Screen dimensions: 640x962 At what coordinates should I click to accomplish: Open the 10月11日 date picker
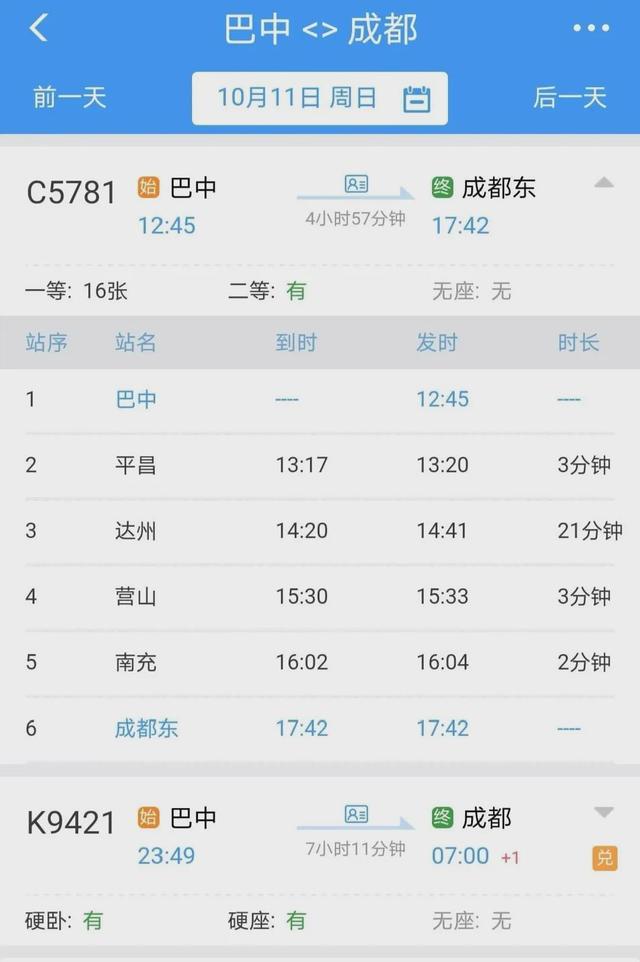[320, 98]
